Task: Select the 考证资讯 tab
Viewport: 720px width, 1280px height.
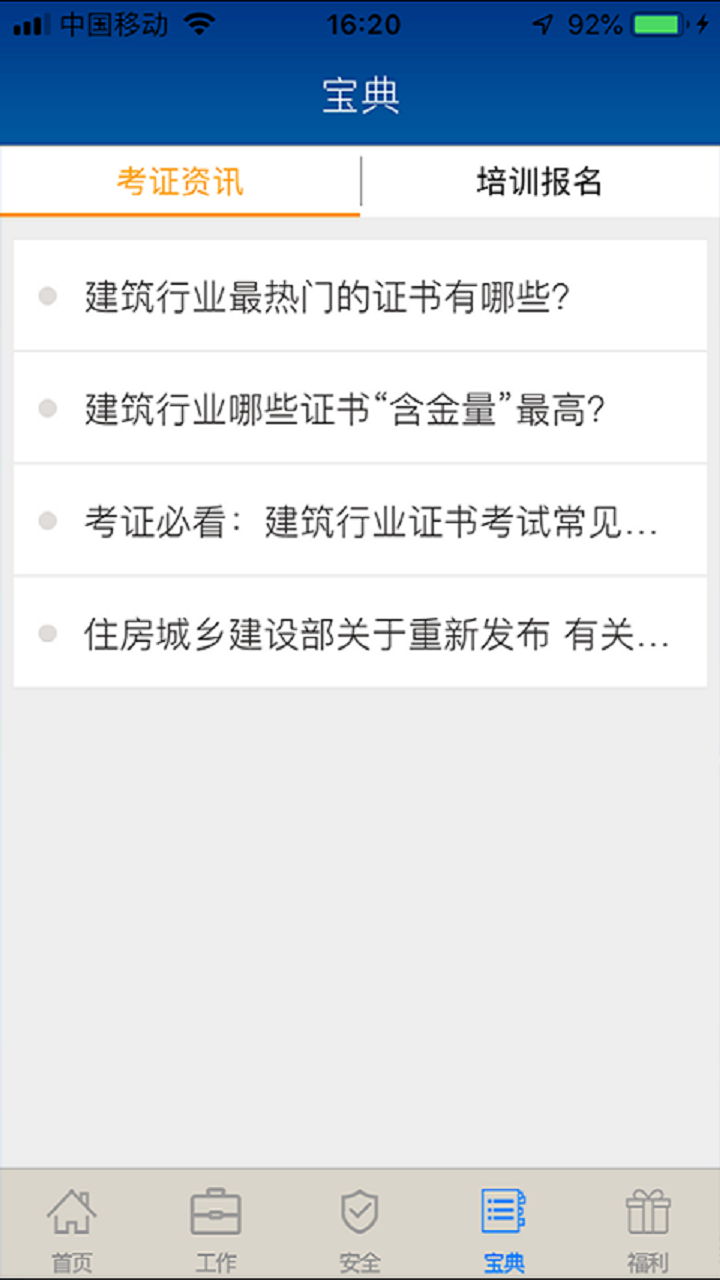Action: [180, 183]
